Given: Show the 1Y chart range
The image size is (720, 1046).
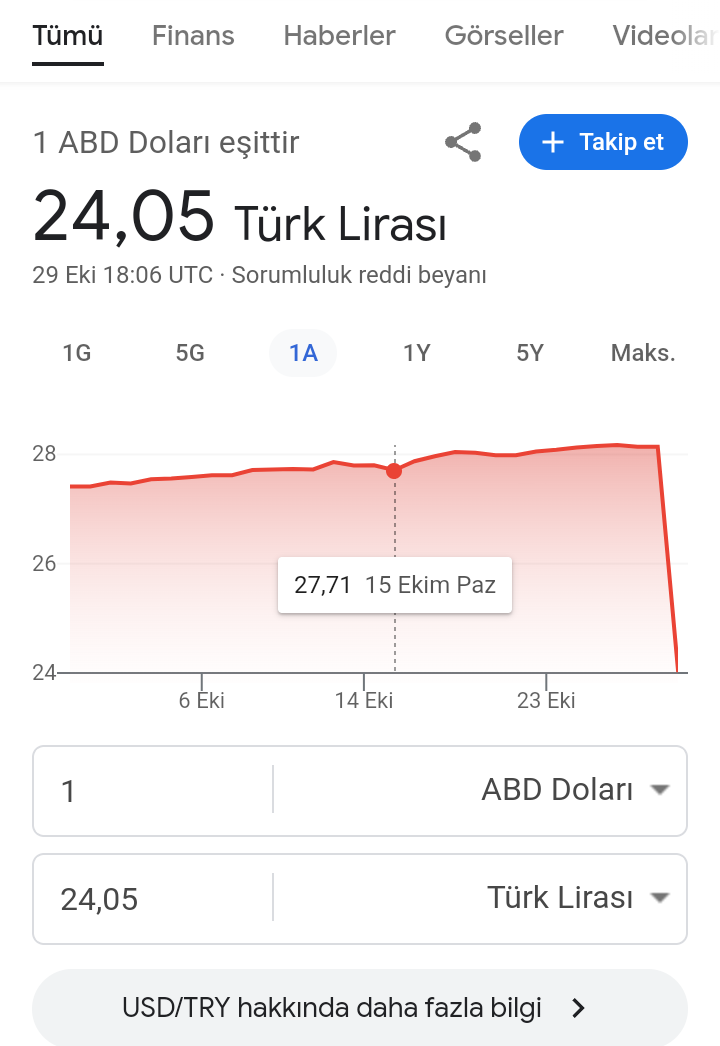Looking at the screenshot, I should pos(416,353).
